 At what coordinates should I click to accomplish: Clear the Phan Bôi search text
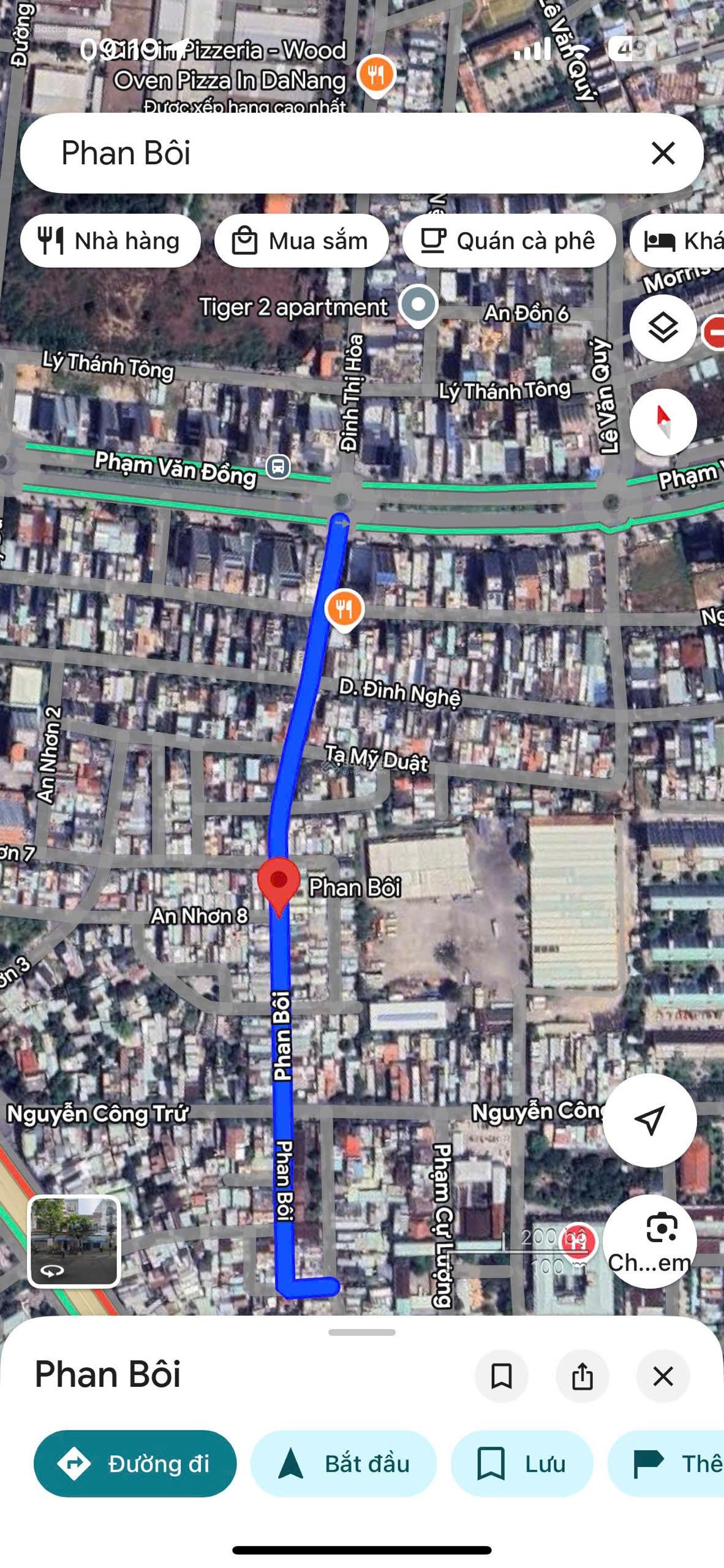[x=663, y=153]
